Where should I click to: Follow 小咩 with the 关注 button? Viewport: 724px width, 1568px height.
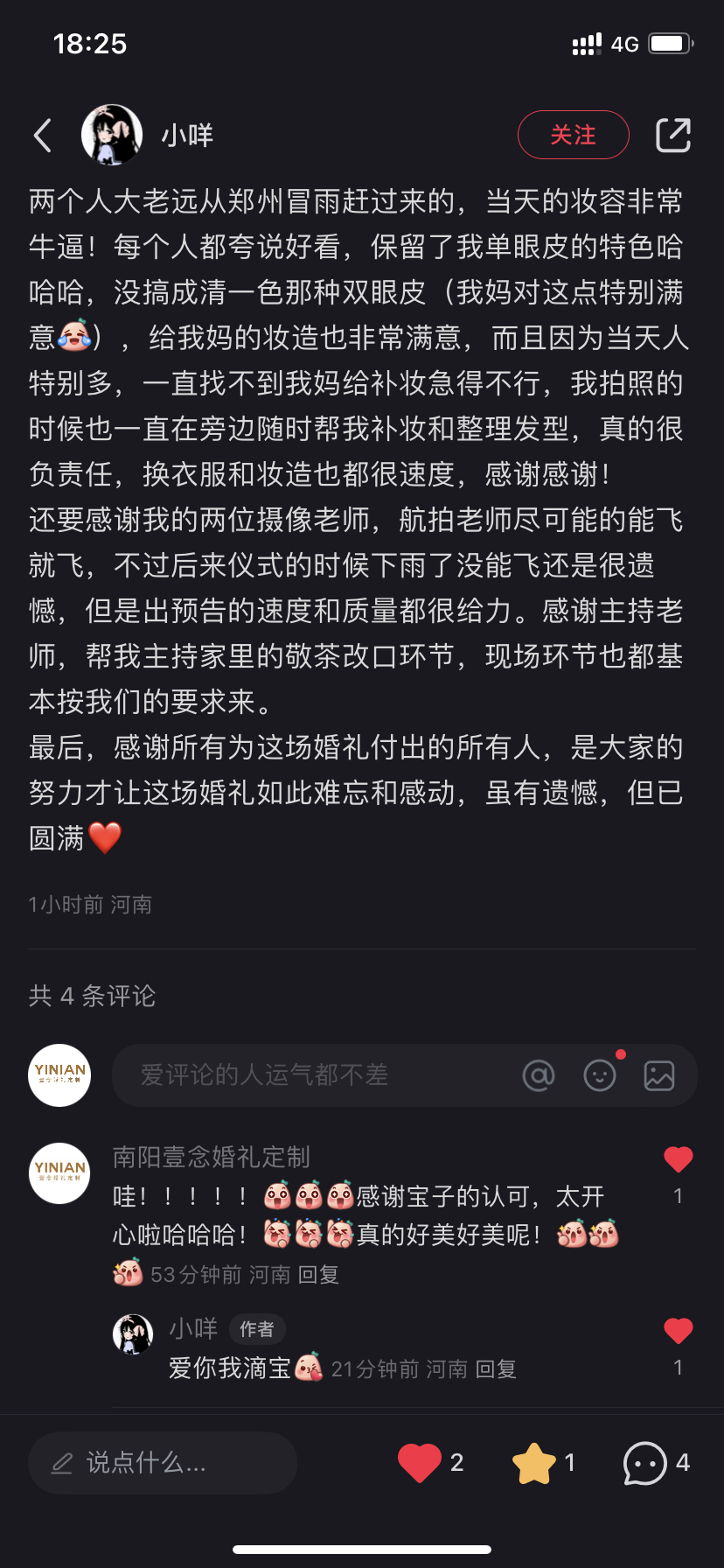(x=573, y=135)
